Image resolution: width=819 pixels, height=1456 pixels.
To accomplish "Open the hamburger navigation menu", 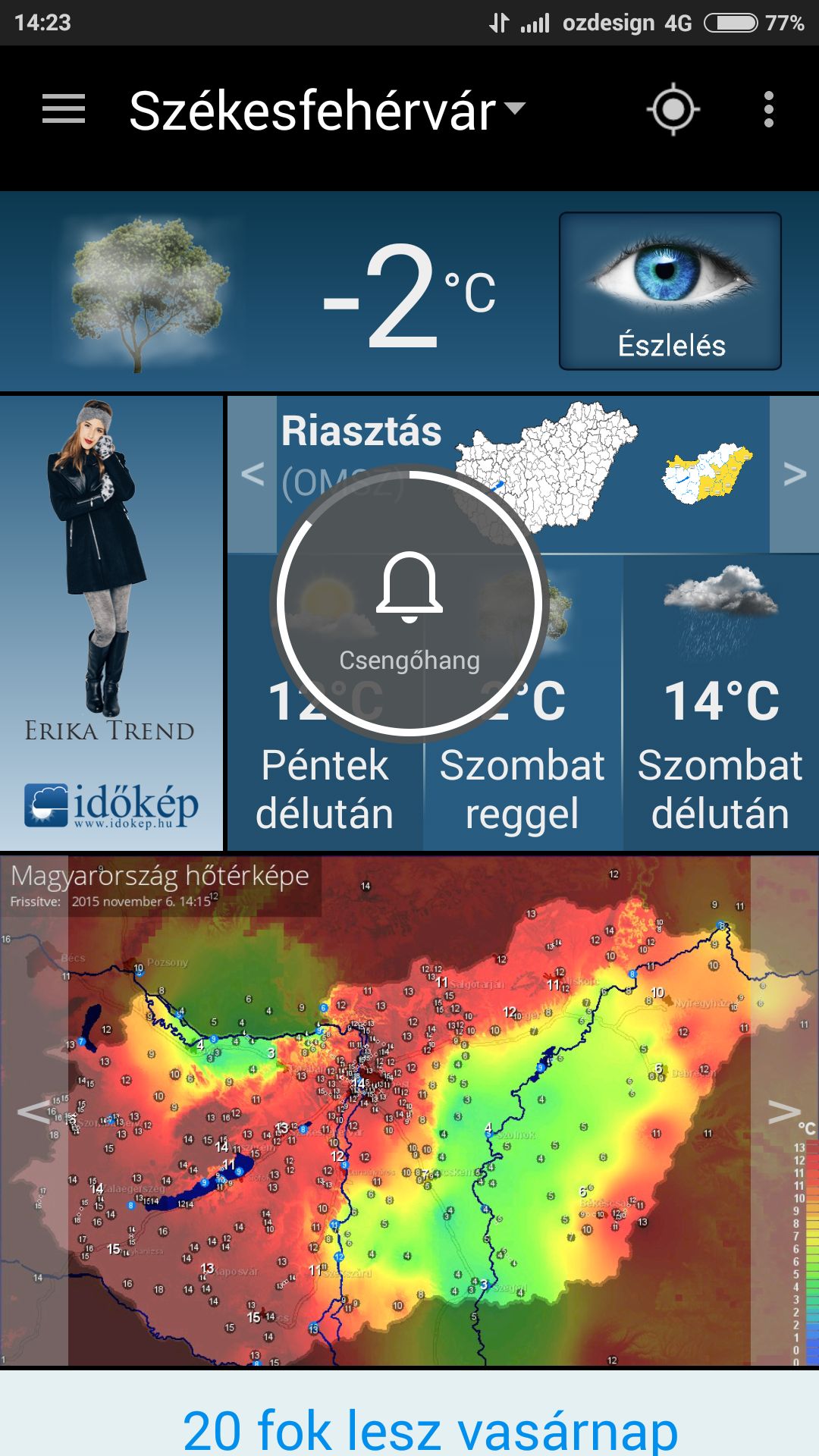I will (64, 109).
